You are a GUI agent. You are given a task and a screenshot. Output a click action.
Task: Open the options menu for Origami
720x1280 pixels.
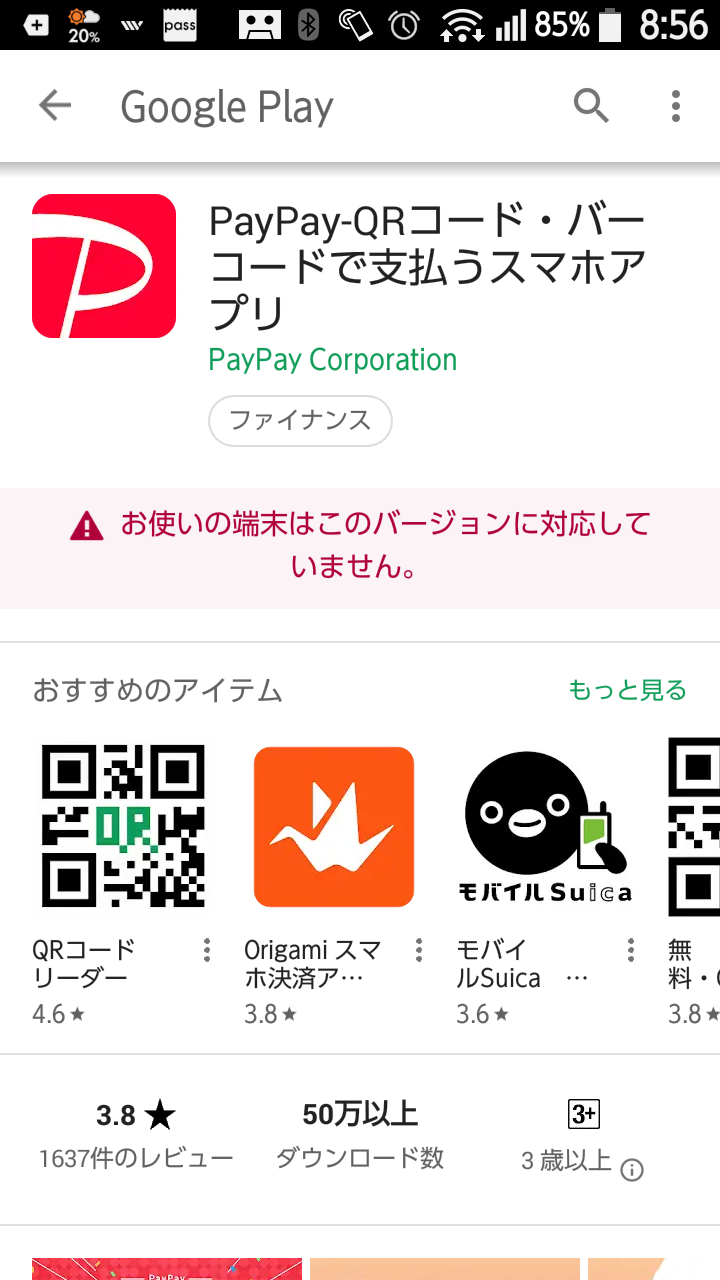coord(419,950)
